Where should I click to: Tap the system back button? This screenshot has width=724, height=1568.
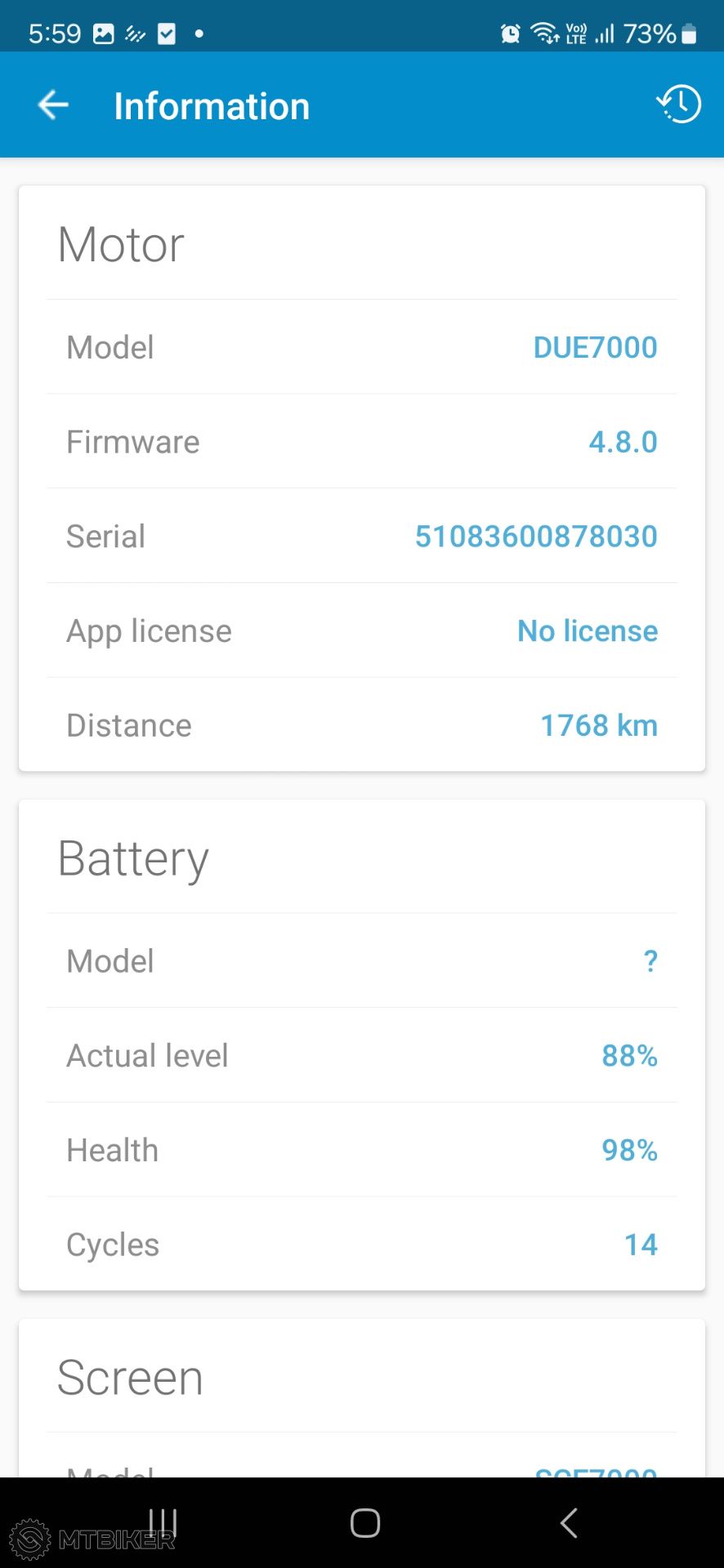pyautogui.click(x=569, y=1522)
